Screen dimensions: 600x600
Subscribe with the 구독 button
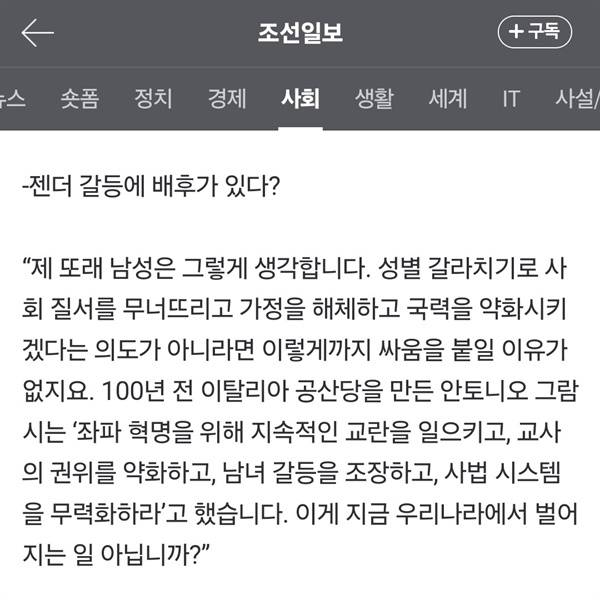[535, 32]
